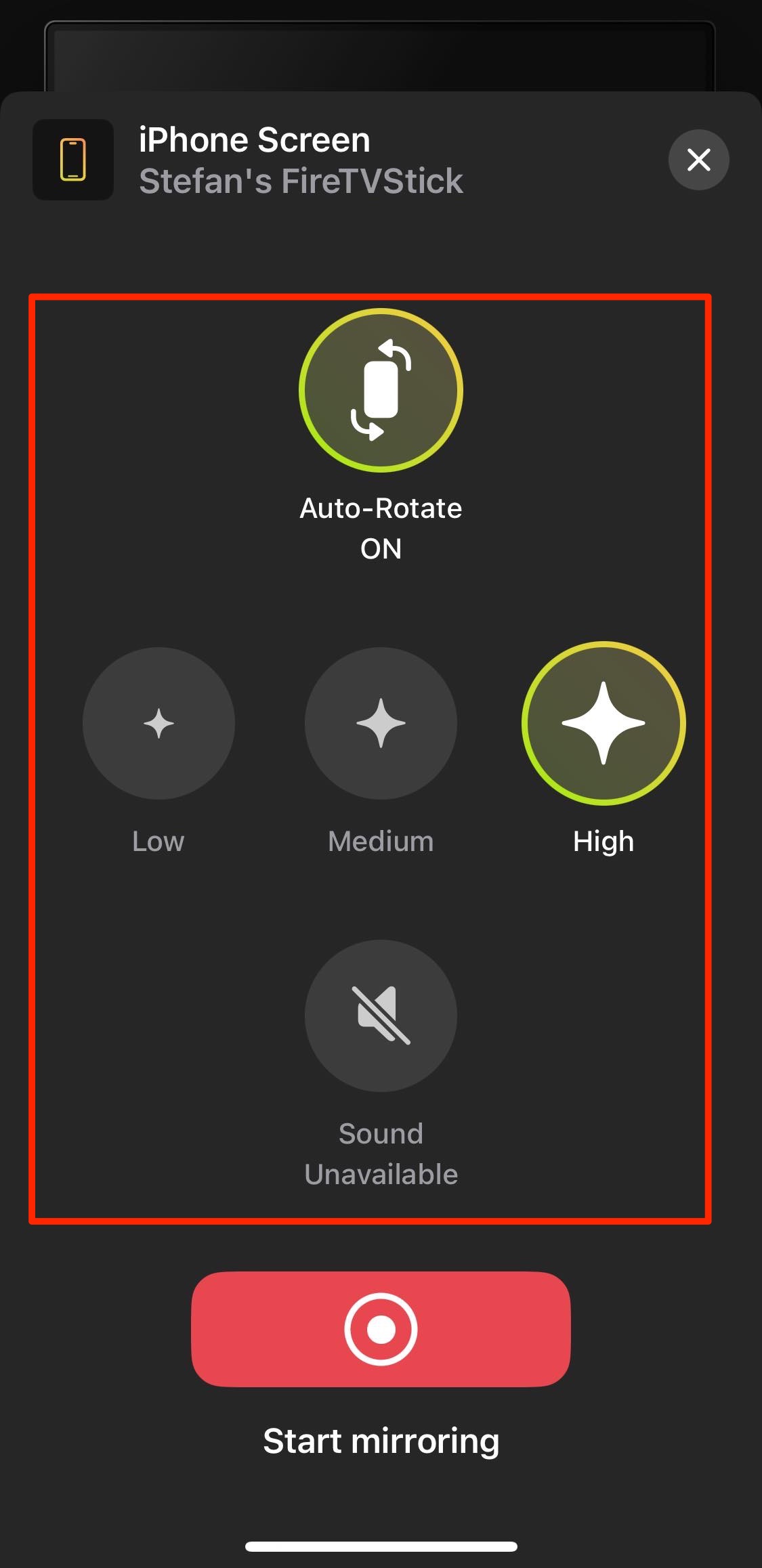This screenshot has width=762, height=1568.
Task: Turn off Auto-Rotate
Action: 381,390
